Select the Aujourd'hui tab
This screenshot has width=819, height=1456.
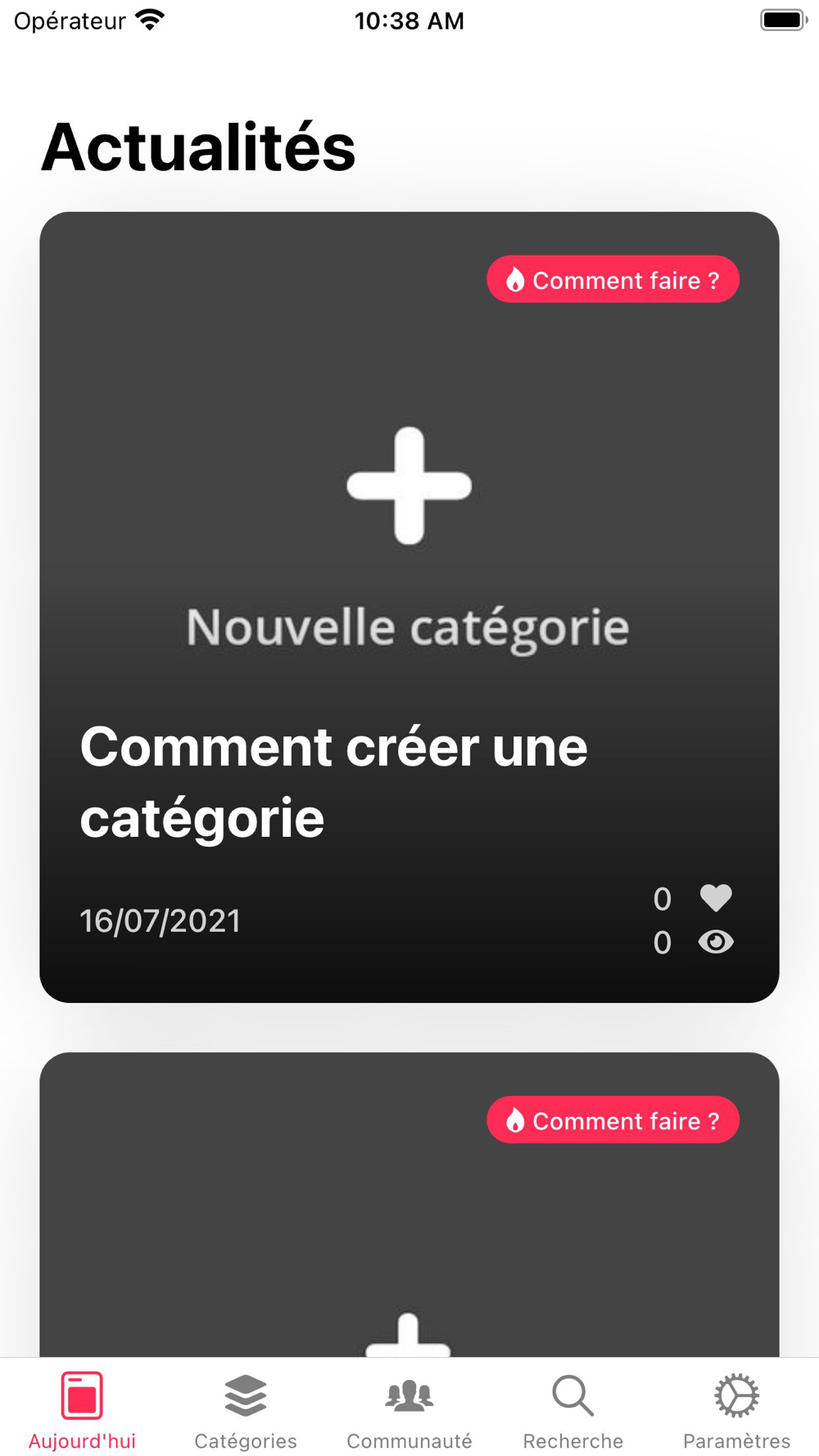click(82, 1410)
